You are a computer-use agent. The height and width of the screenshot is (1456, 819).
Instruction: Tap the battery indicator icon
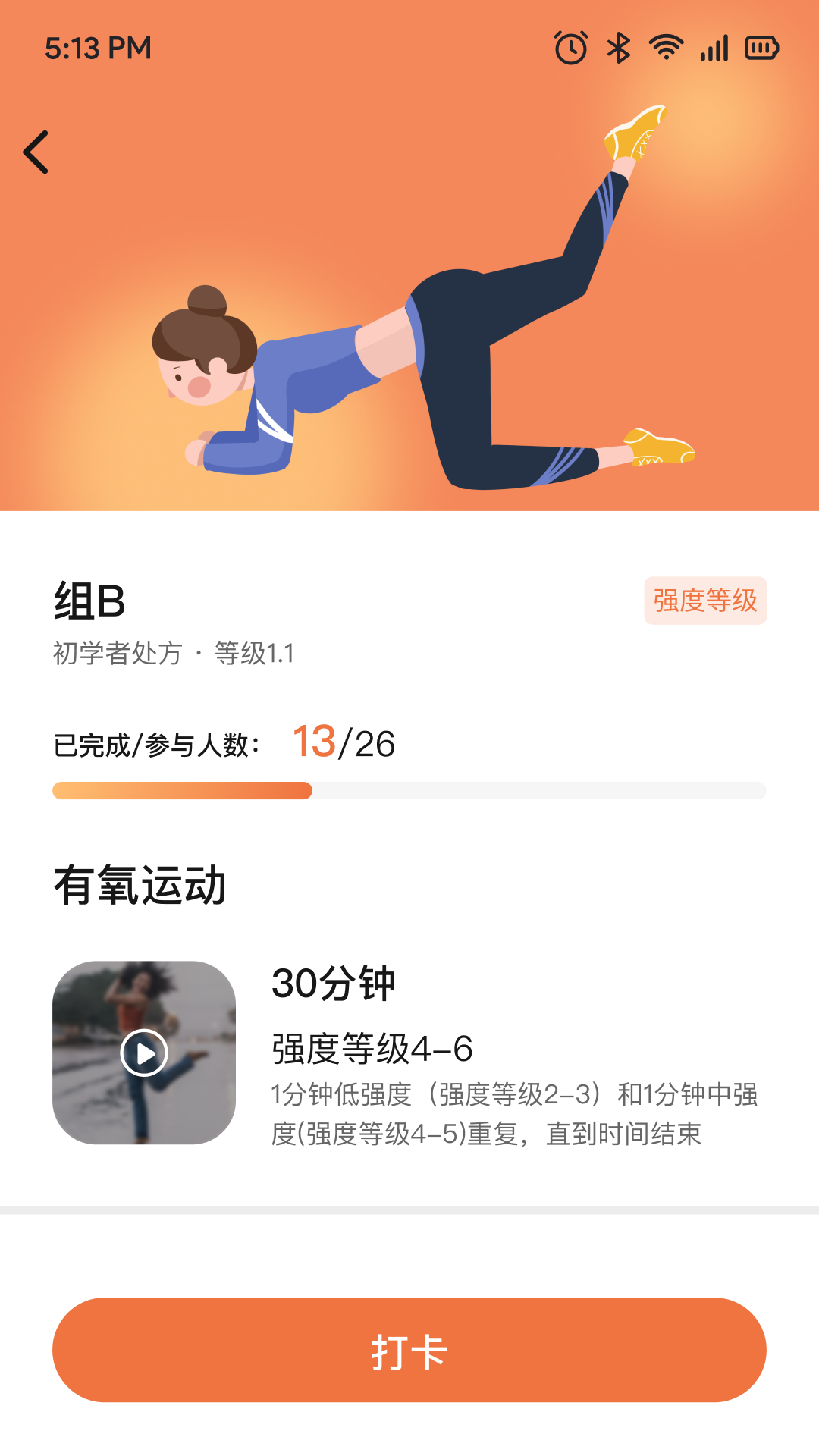pyautogui.click(x=761, y=47)
